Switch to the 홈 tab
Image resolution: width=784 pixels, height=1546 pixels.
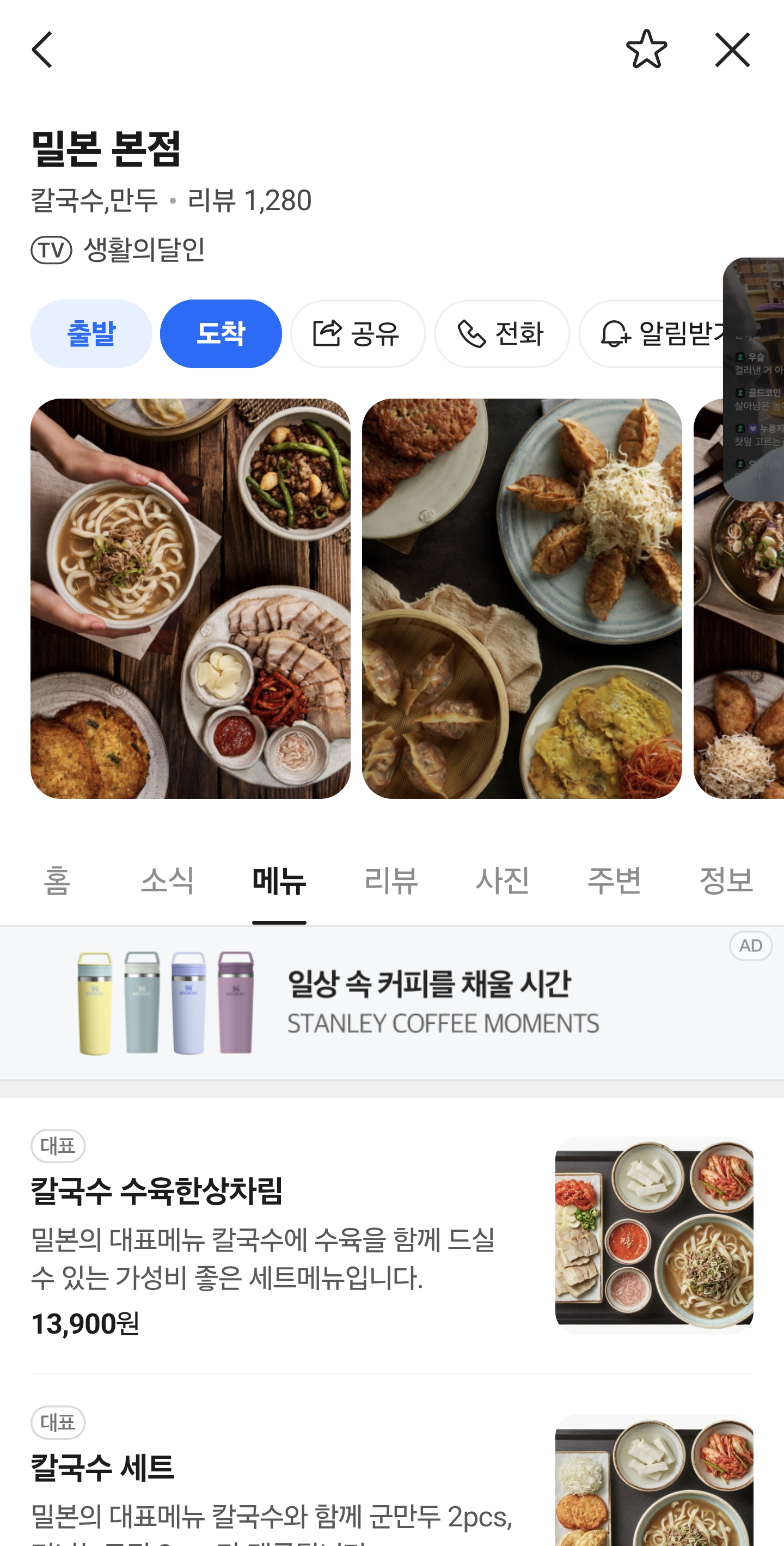click(57, 881)
